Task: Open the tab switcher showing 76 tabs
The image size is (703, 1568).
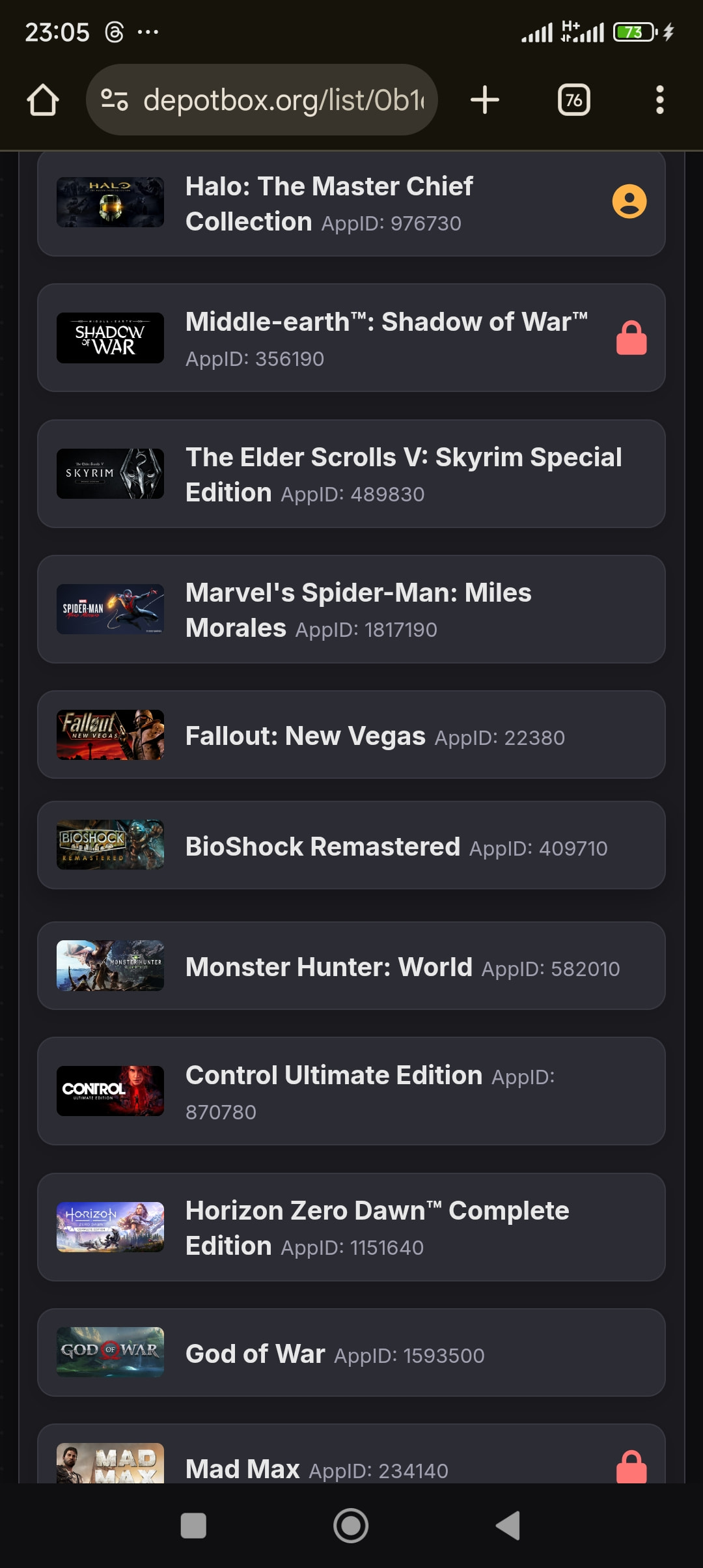Action: 573,100
